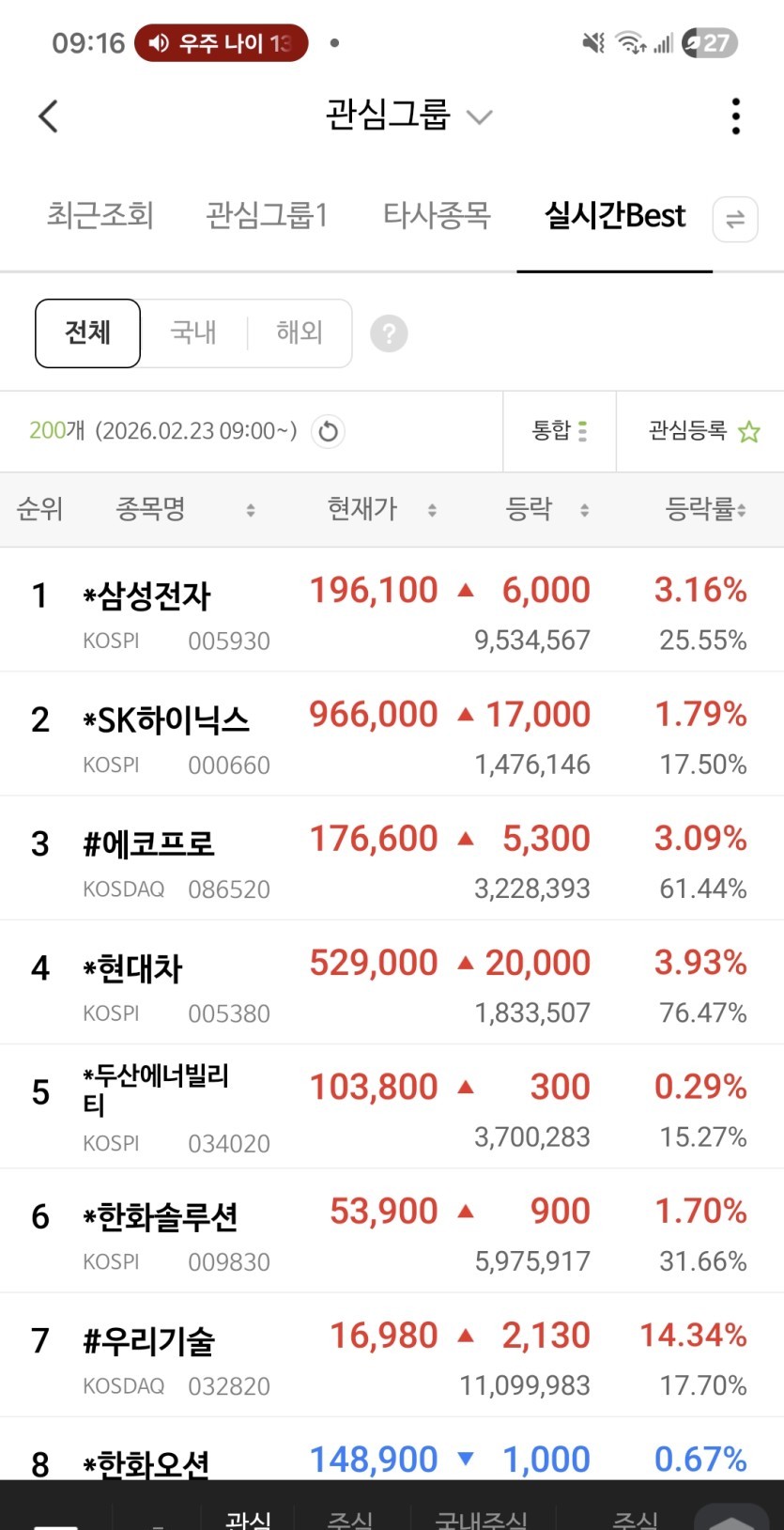This screenshot has height=1530, width=784.
Task: Open the question mark help icon
Action: (389, 333)
